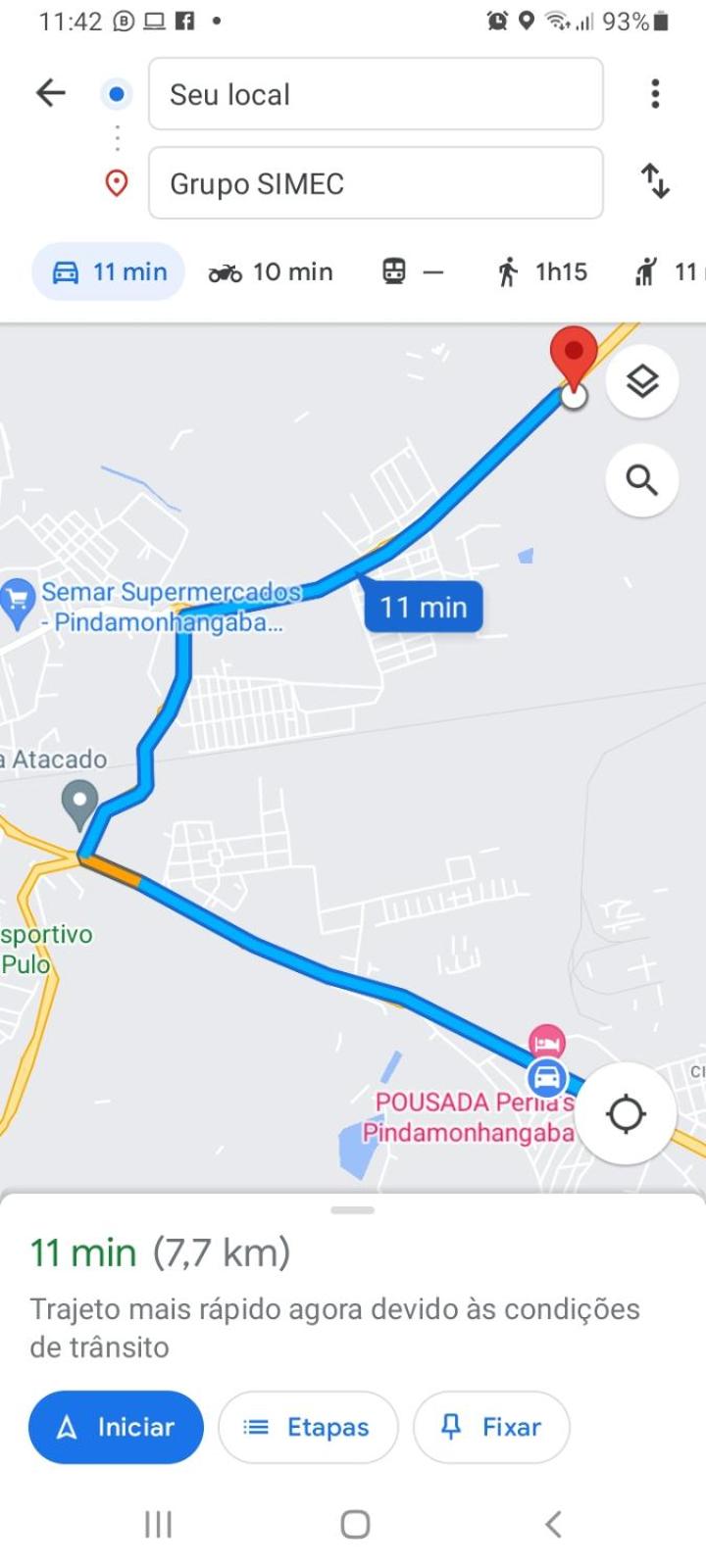Go to the system home screen

point(355,1524)
